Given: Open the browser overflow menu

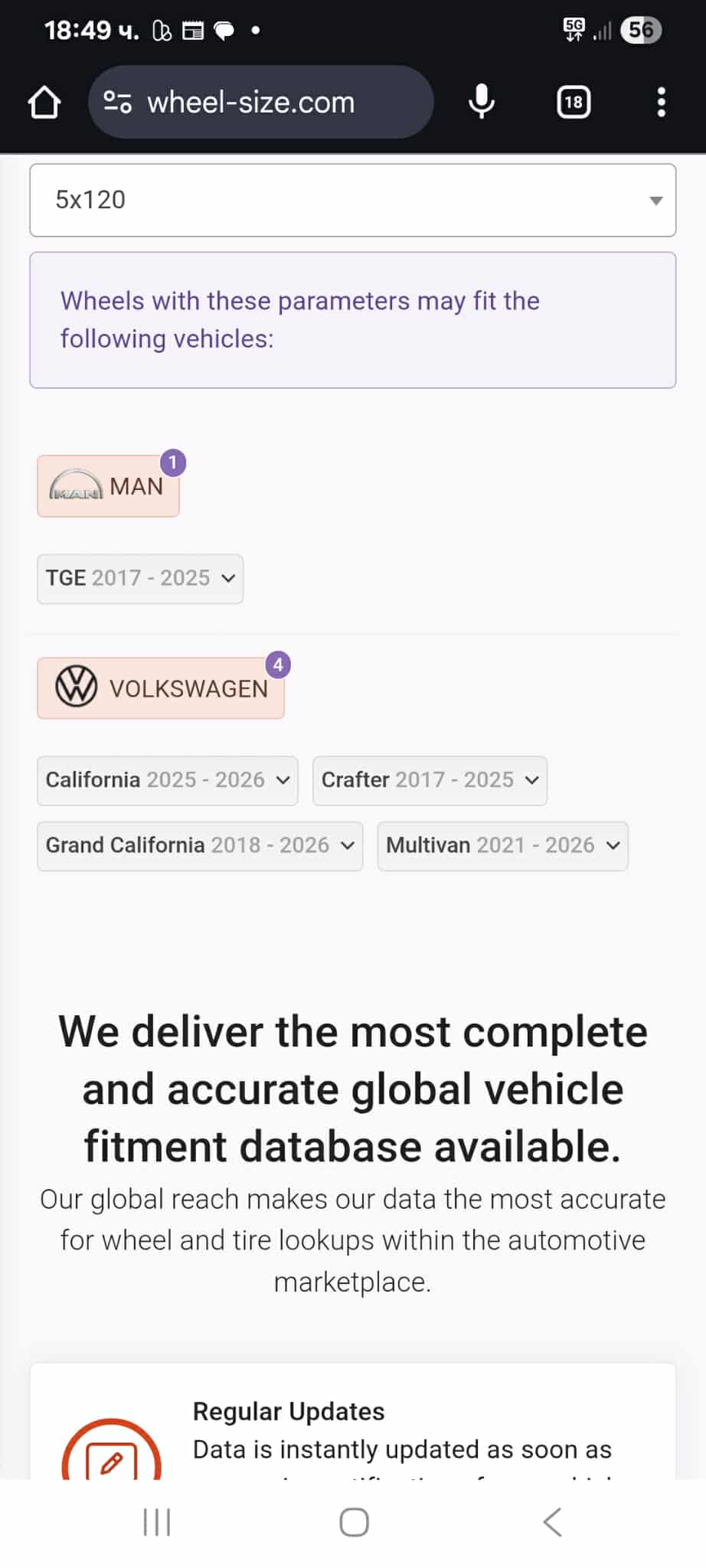Looking at the screenshot, I should [x=661, y=103].
